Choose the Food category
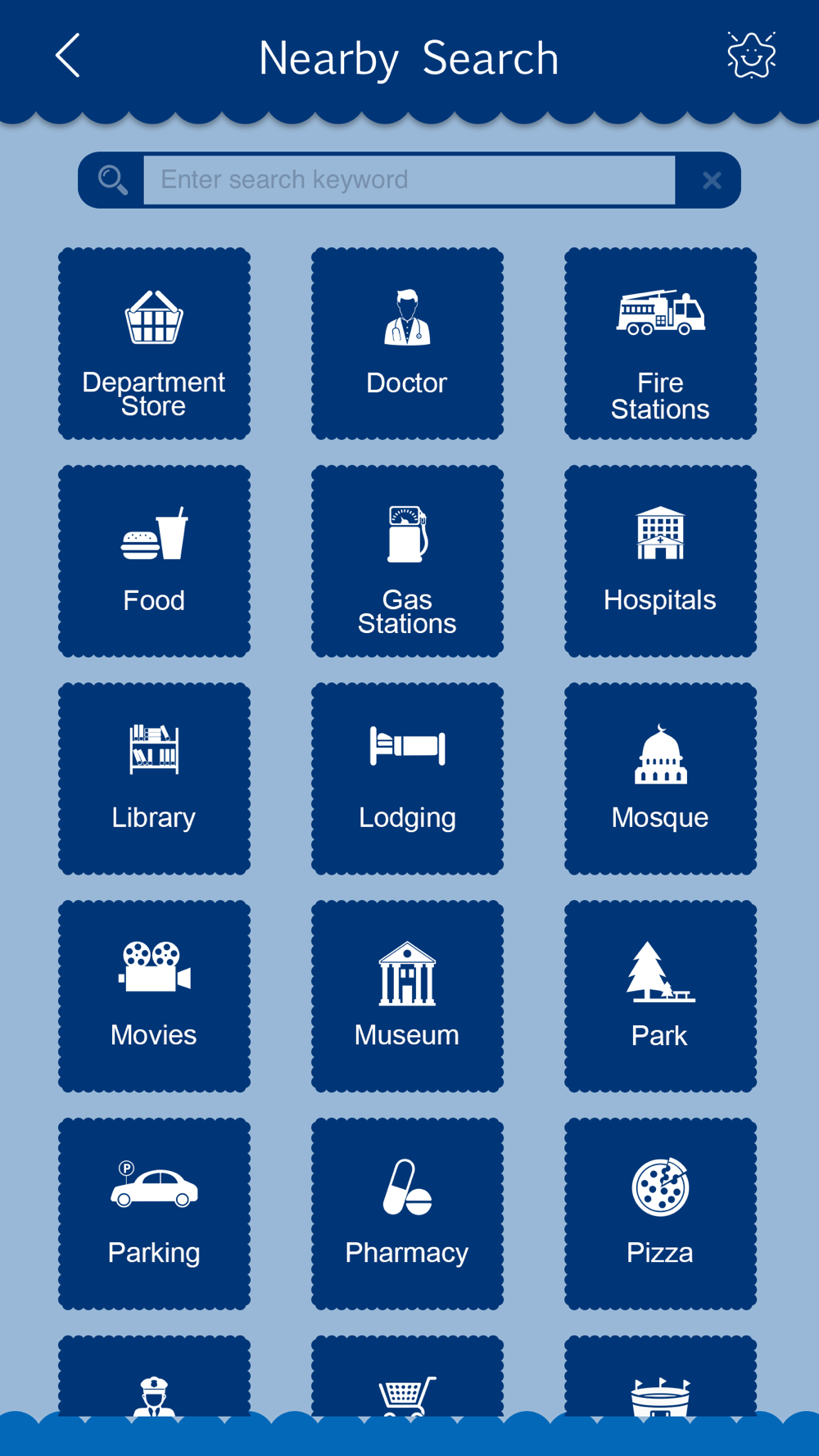Image resolution: width=819 pixels, height=1456 pixels. point(154,561)
